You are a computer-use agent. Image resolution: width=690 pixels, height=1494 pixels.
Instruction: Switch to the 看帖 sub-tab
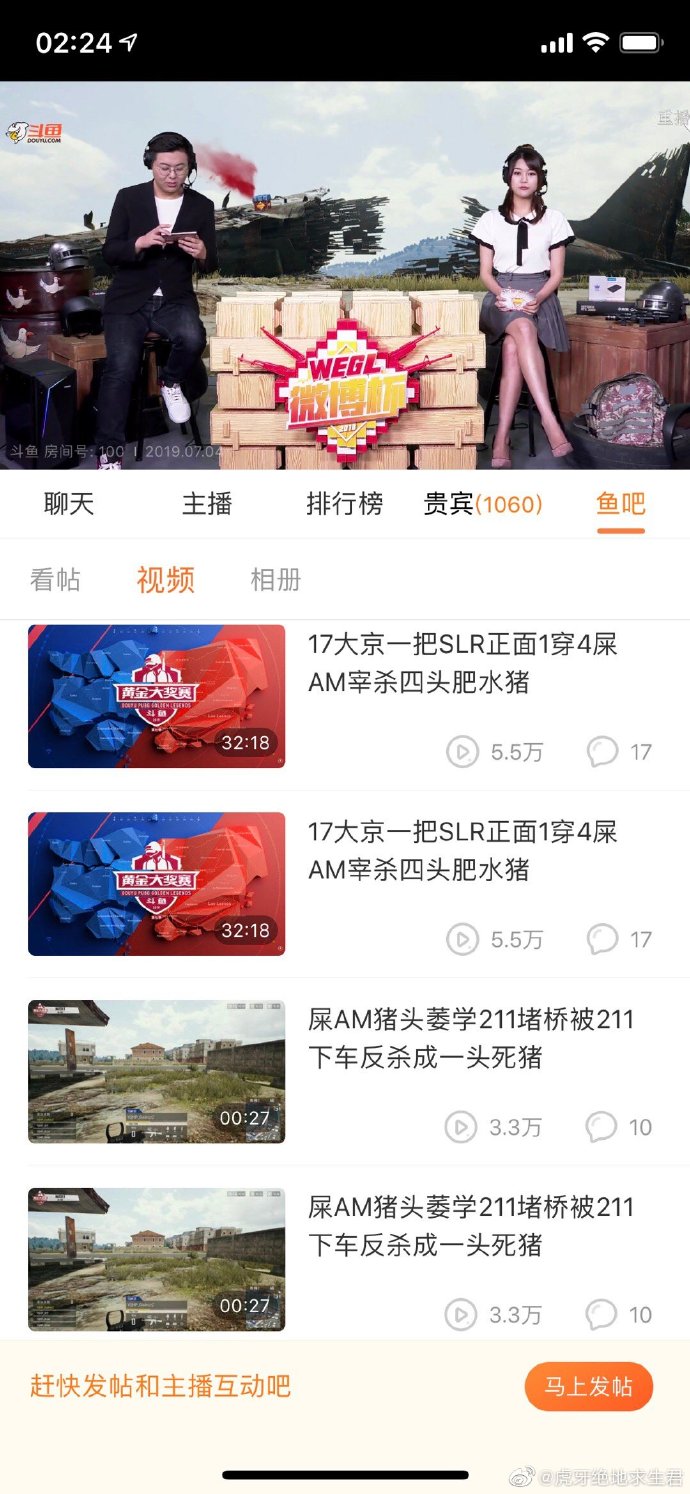[x=55, y=580]
